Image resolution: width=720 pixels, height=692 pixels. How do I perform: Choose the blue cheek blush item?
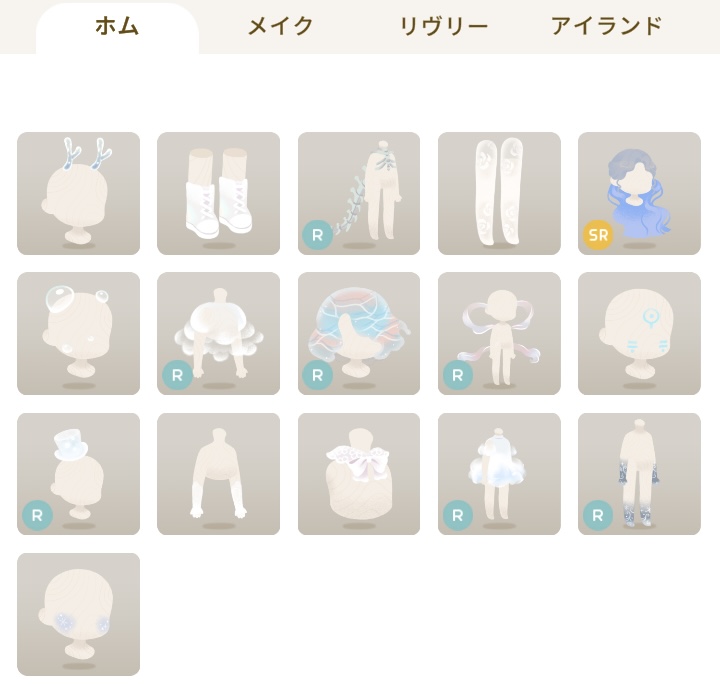click(78, 614)
